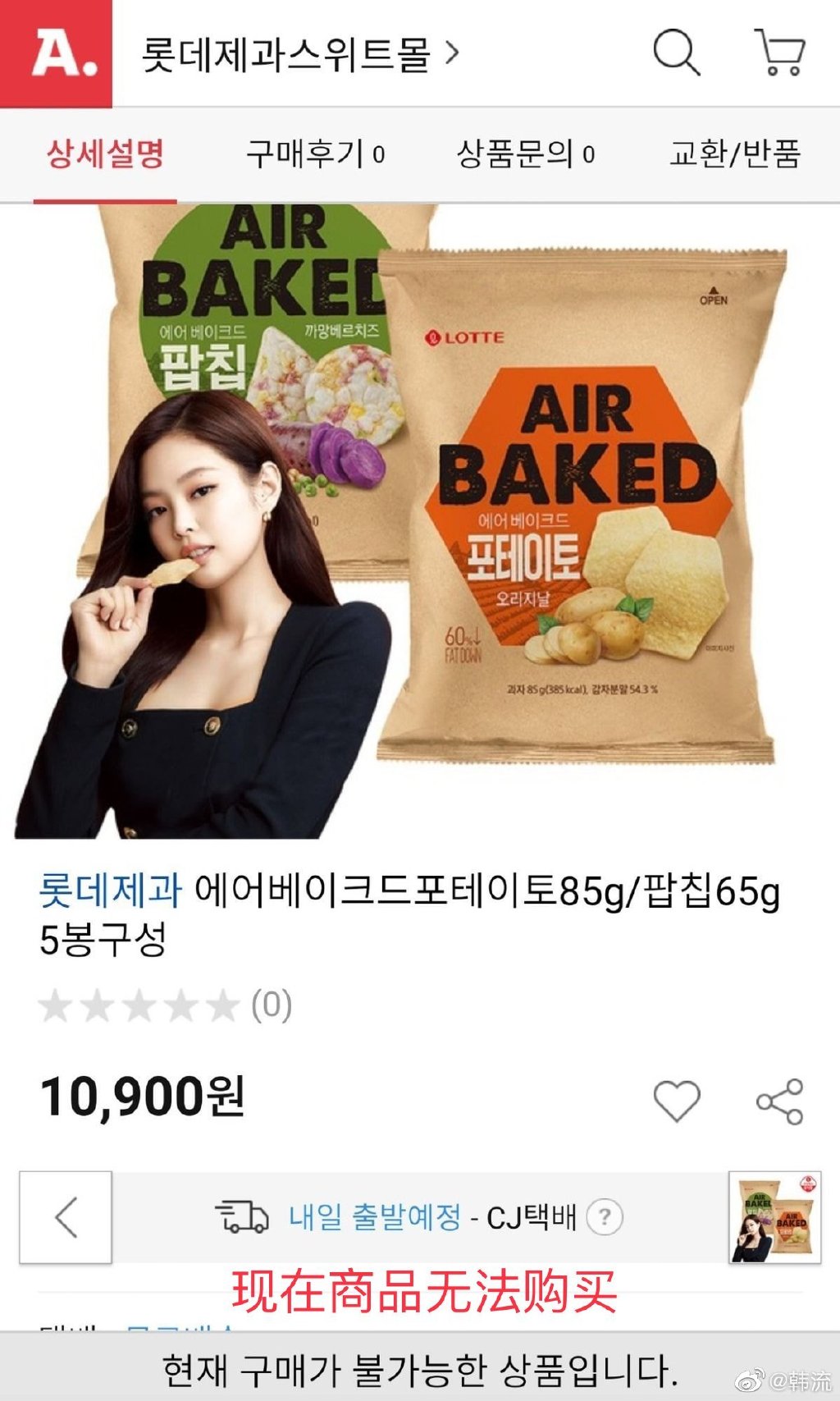This screenshot has height=1401, width=840.
Task: Open the search magnifier icon
Action: point(676,53)
